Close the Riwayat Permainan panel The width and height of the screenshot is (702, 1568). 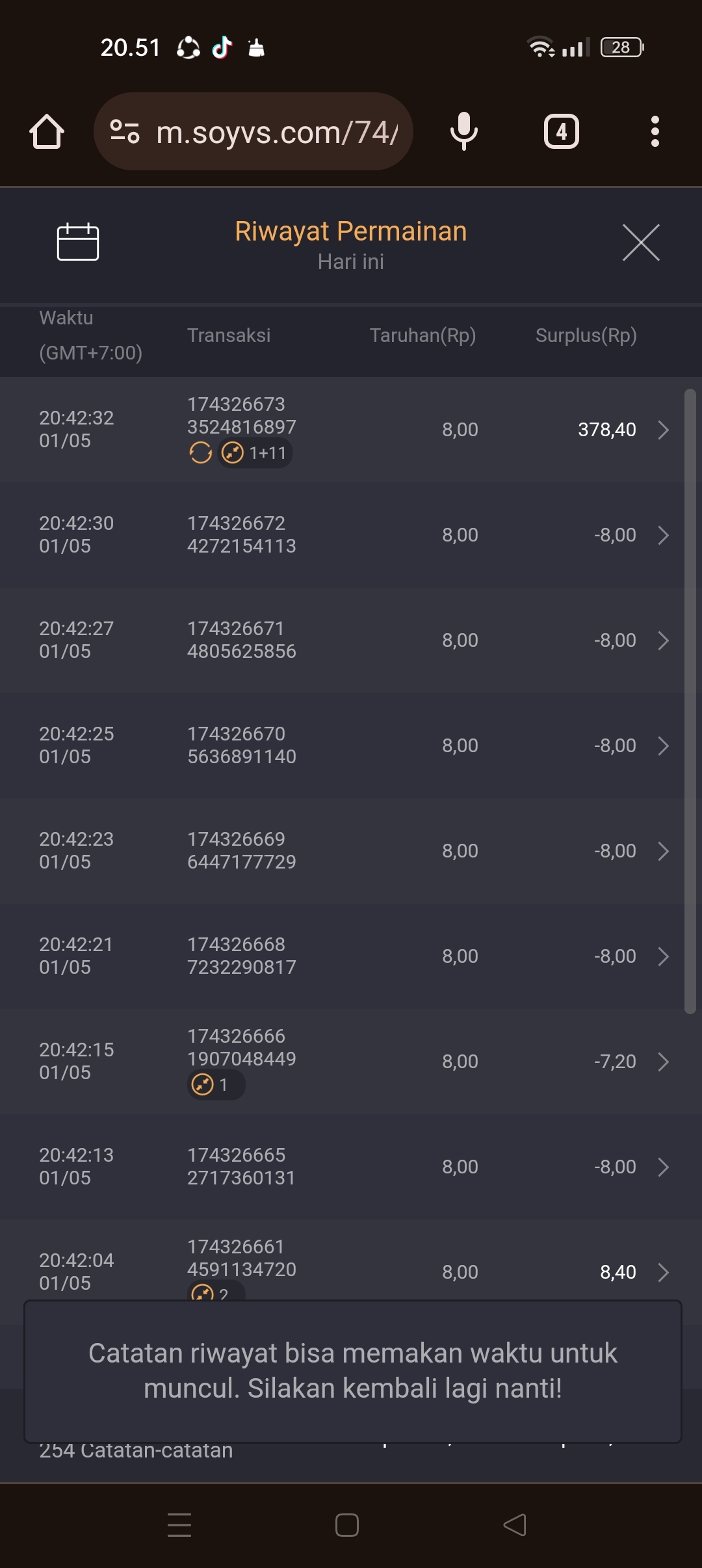(641, 242)
